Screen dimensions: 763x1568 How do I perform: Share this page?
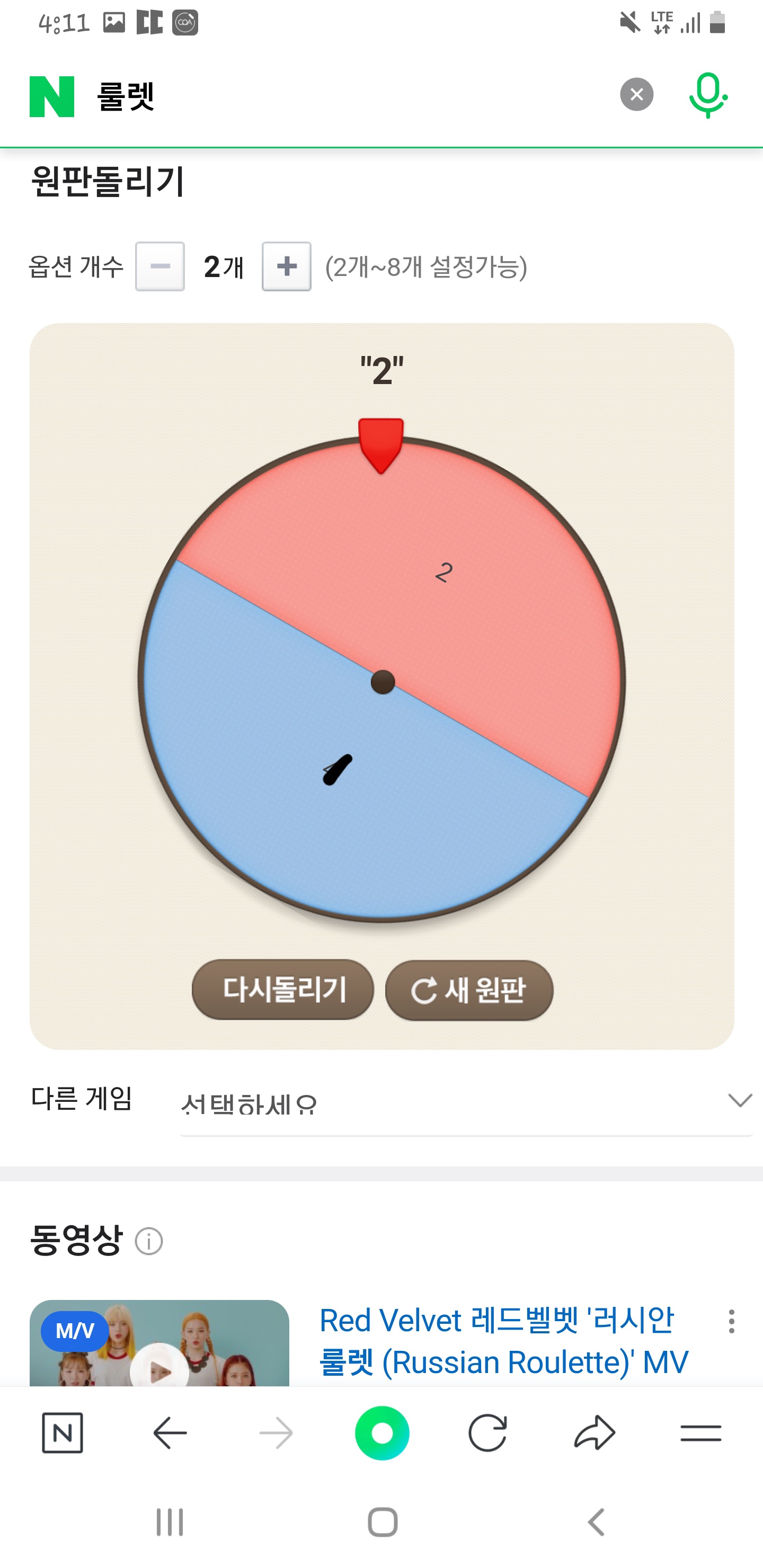pyautogui.click(x=595, y=1432)
